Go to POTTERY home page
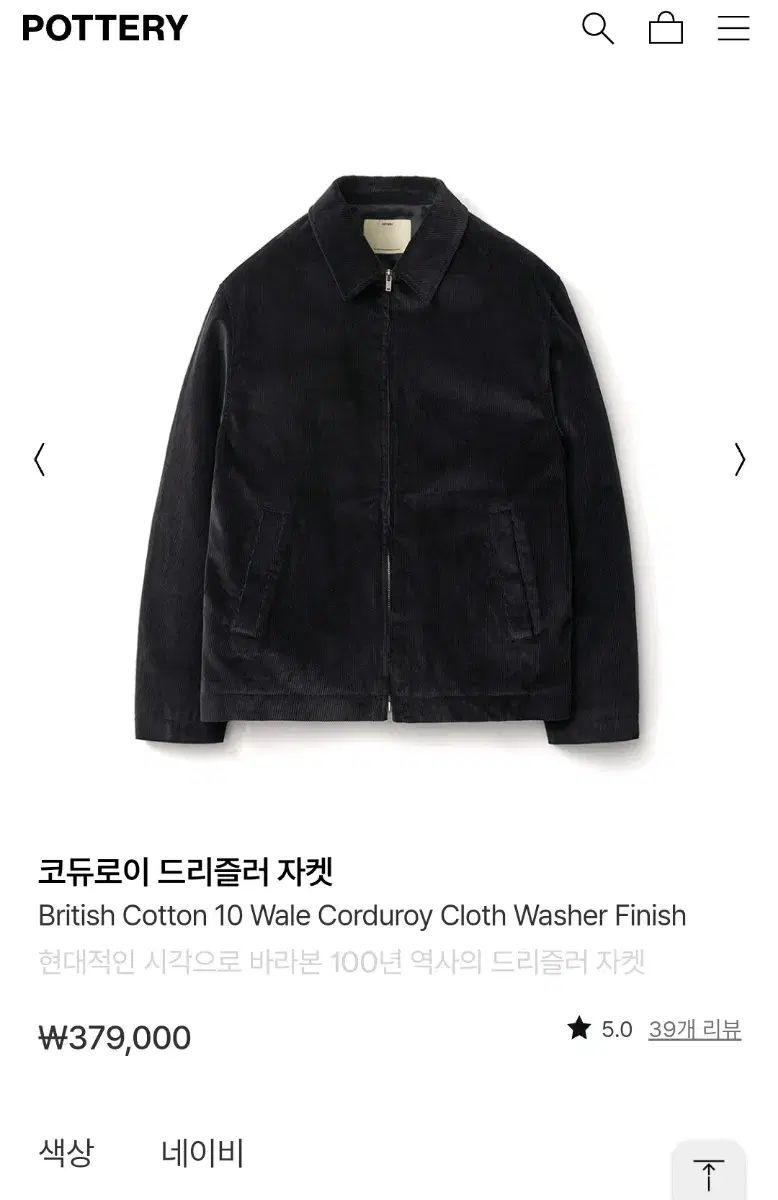778x1200 pixels. (105, 28)
